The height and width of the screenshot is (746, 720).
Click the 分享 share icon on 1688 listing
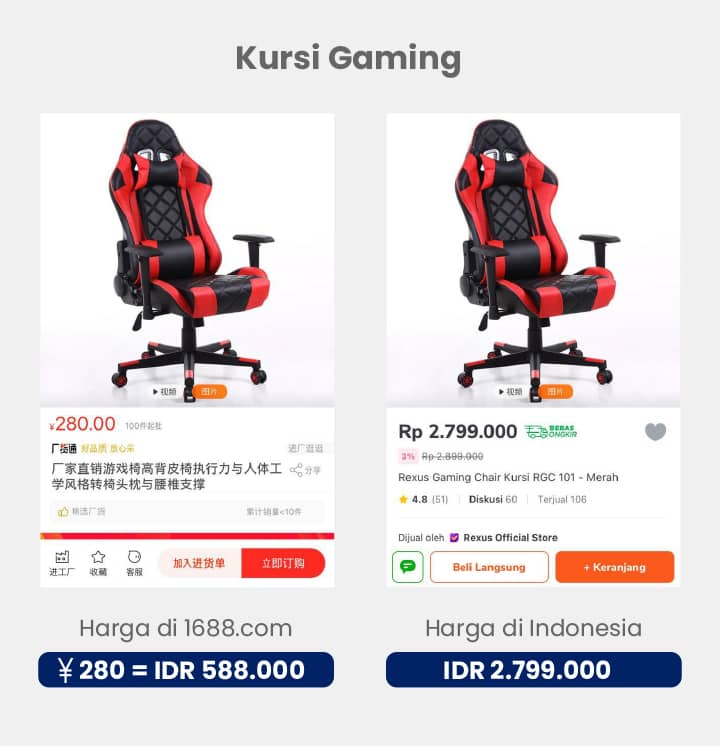tap(296, 470)
